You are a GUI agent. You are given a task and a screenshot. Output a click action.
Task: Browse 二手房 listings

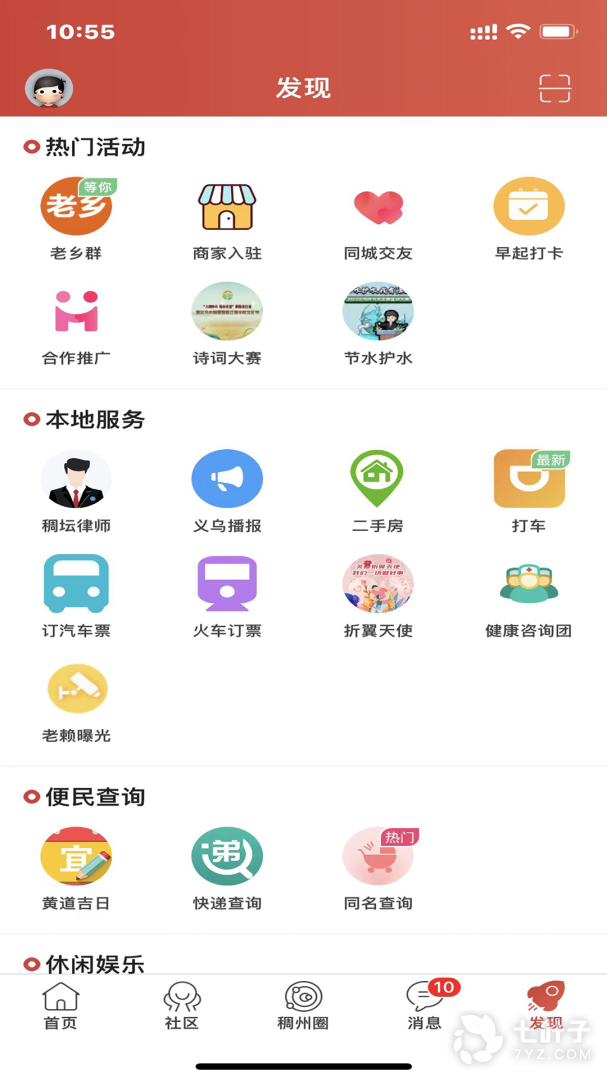(x=378, y=480)
